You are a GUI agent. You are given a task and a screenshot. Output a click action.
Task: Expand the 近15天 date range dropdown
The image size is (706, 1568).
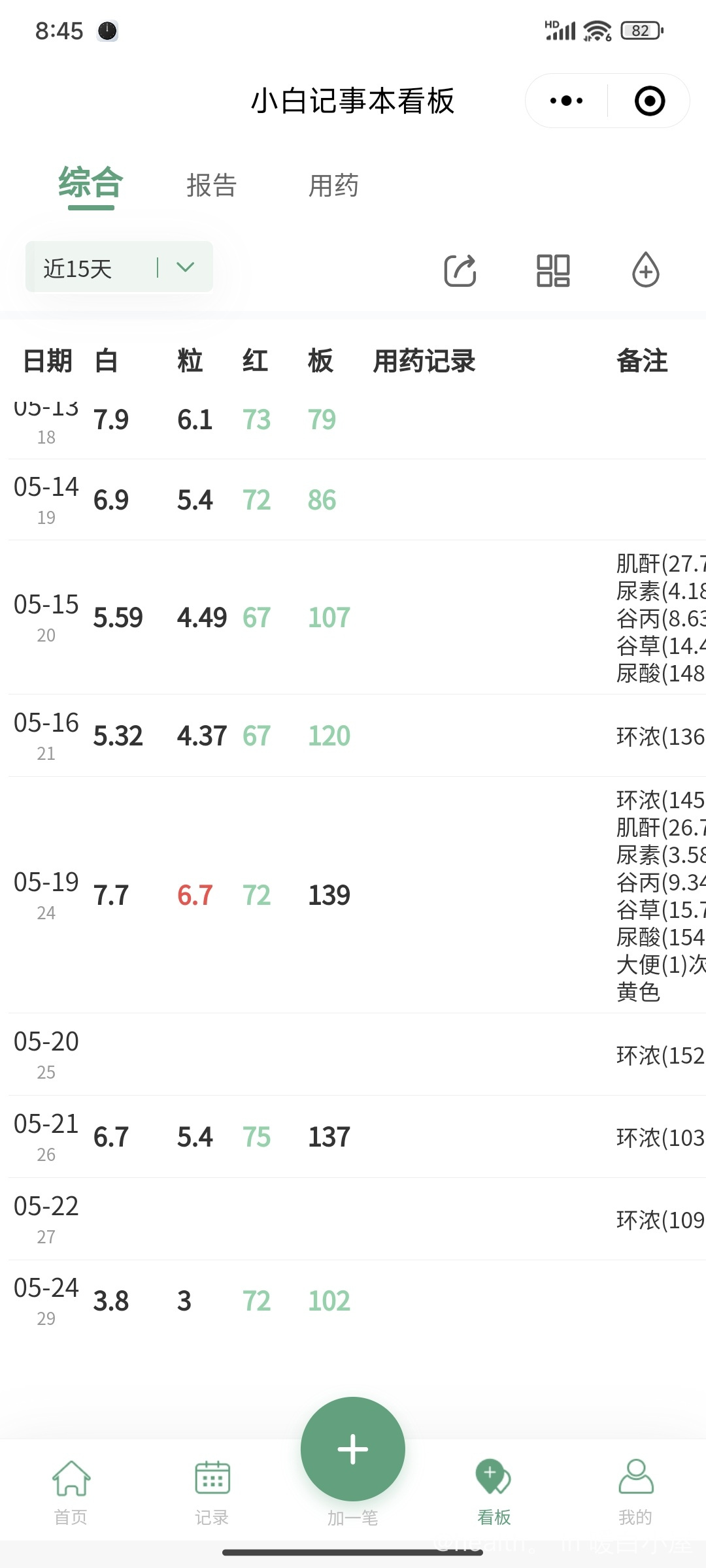119,267
